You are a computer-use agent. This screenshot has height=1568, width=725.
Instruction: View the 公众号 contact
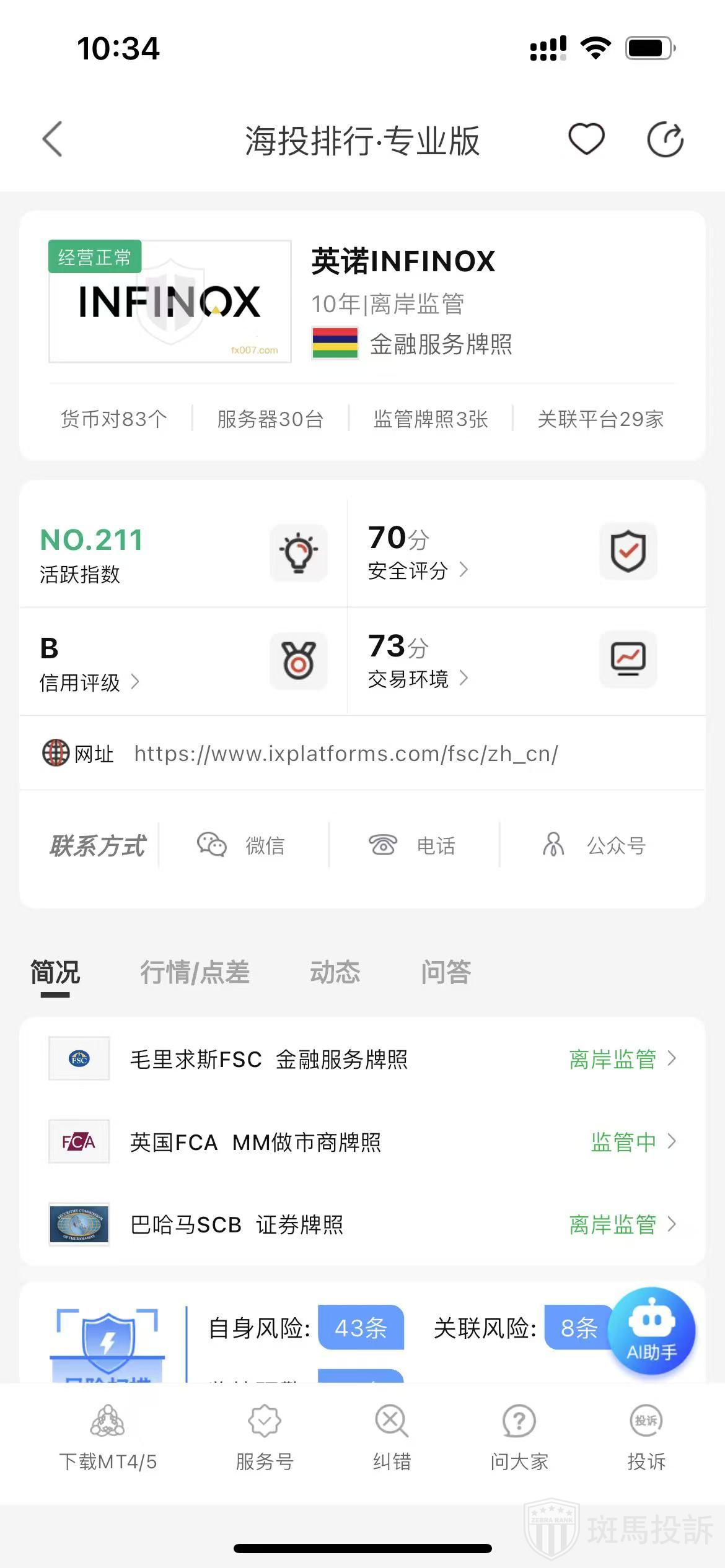595,845
